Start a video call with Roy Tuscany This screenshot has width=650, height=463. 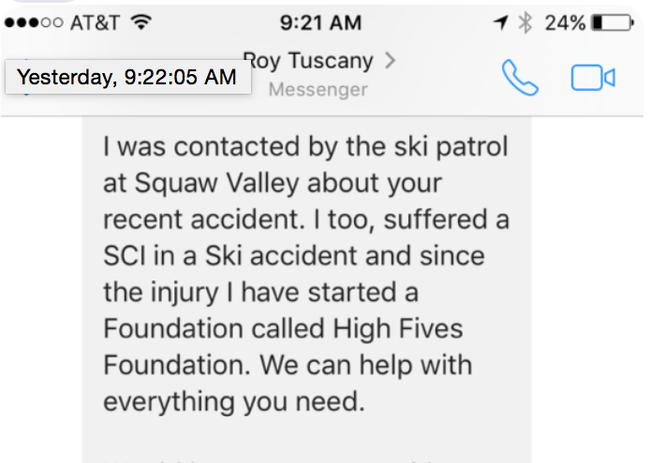pyautogui.click(x=593, y=77)
